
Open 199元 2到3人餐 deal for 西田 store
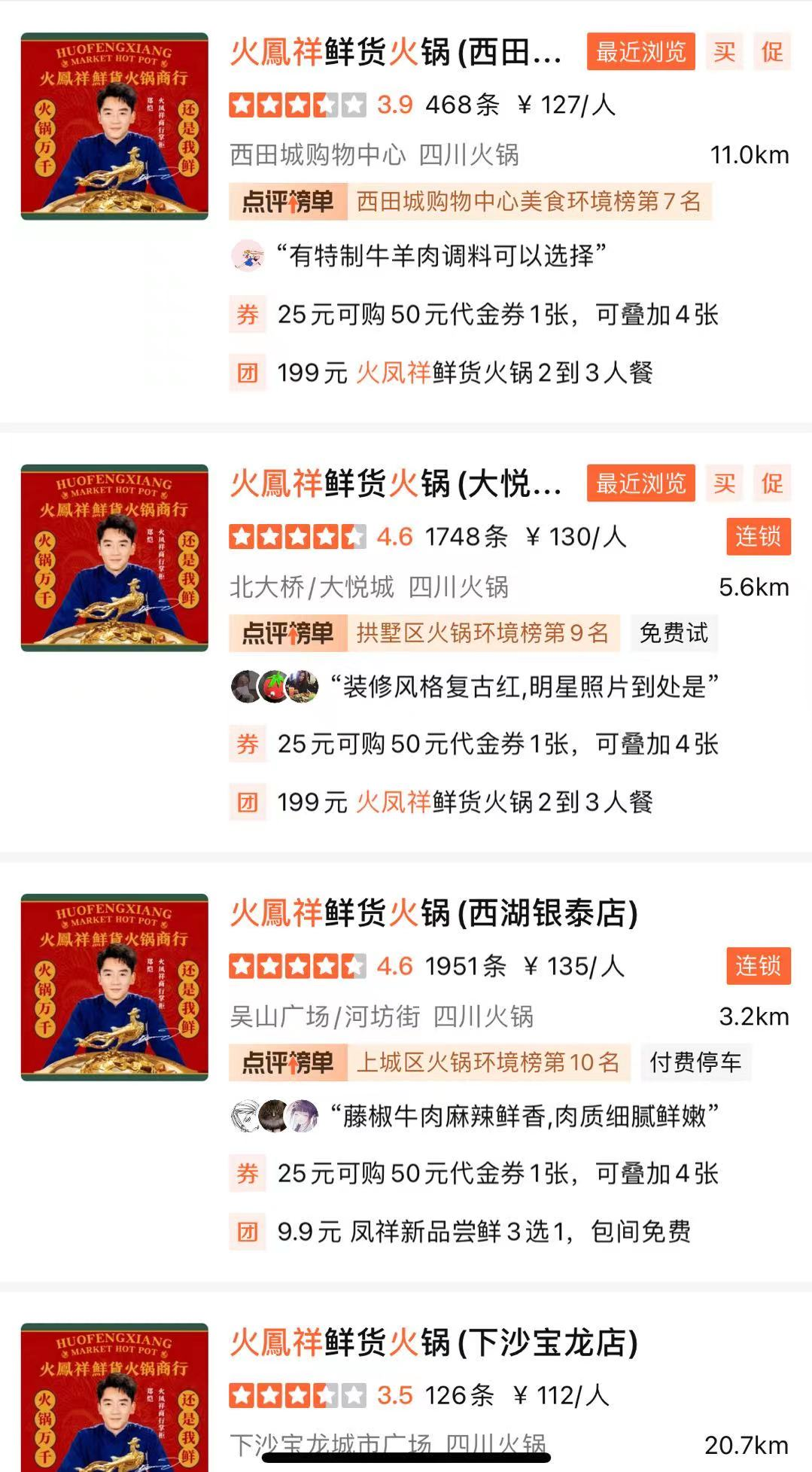pos(464,373)
